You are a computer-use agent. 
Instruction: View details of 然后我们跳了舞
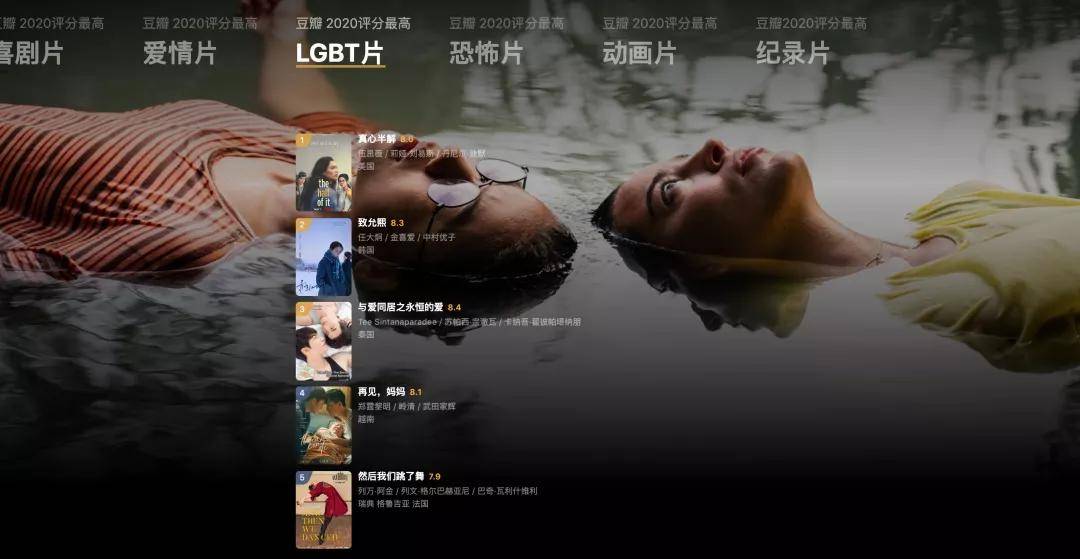coord(391,477)
